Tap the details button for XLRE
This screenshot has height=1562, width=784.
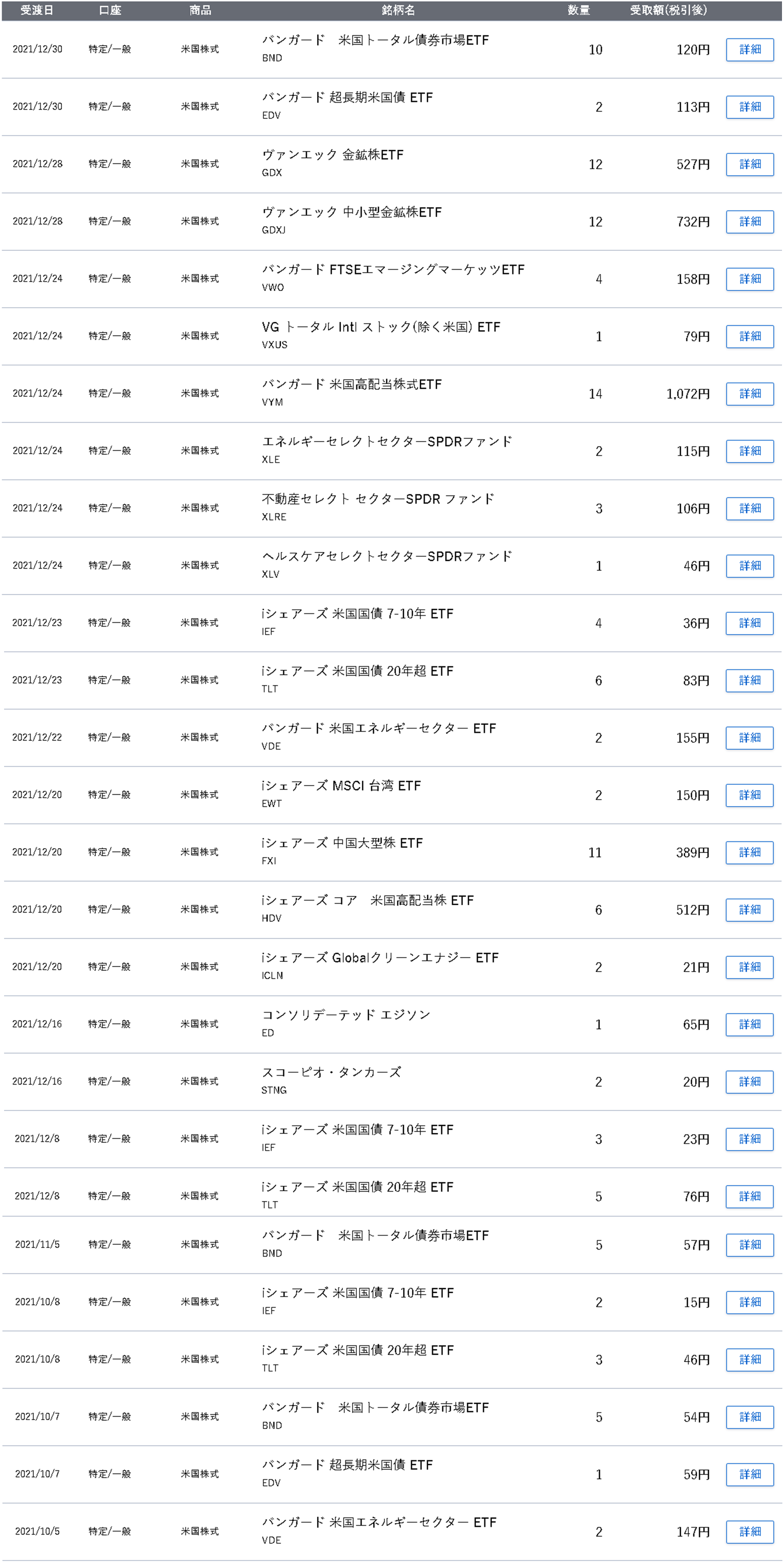pyautogui.click(x=749, y=508)
